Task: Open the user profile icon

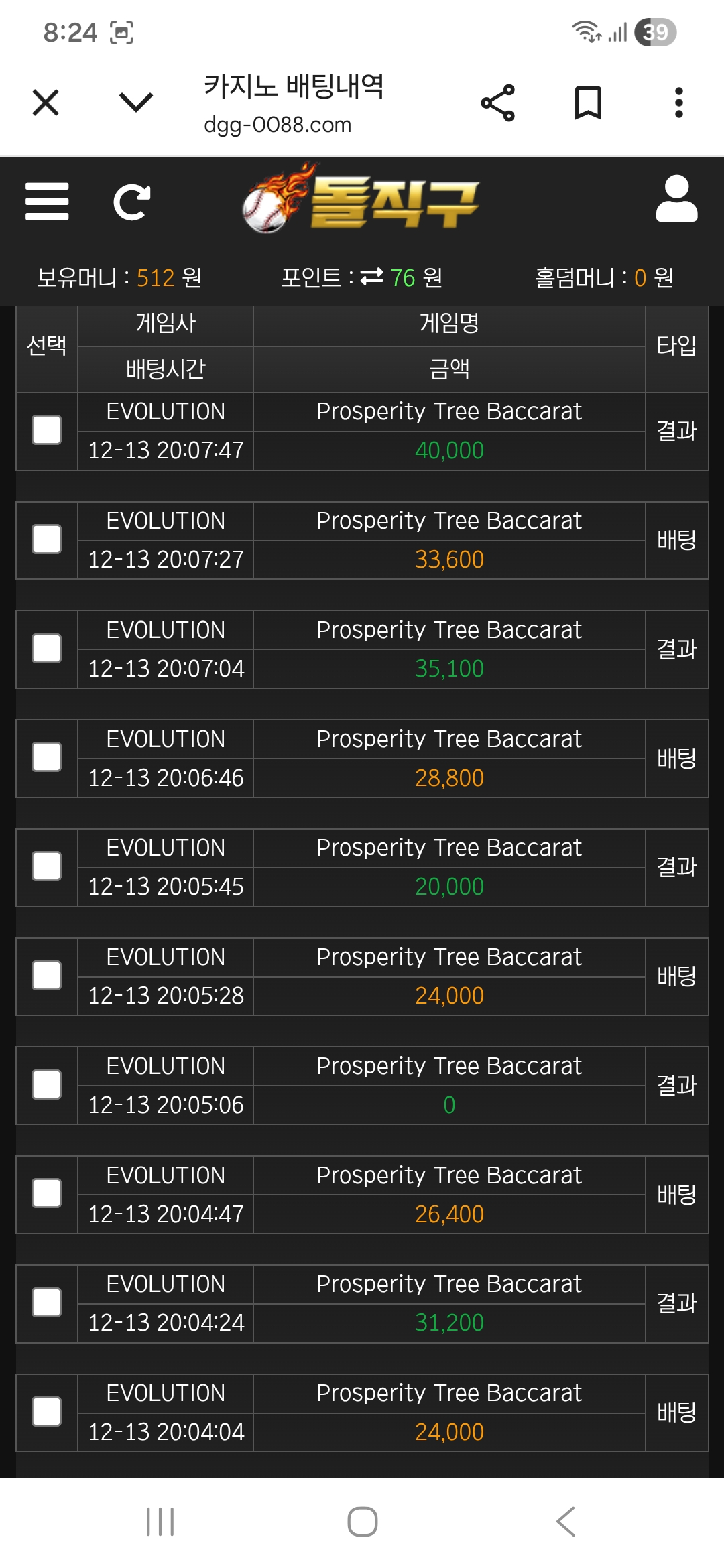Action: [676, 199]
